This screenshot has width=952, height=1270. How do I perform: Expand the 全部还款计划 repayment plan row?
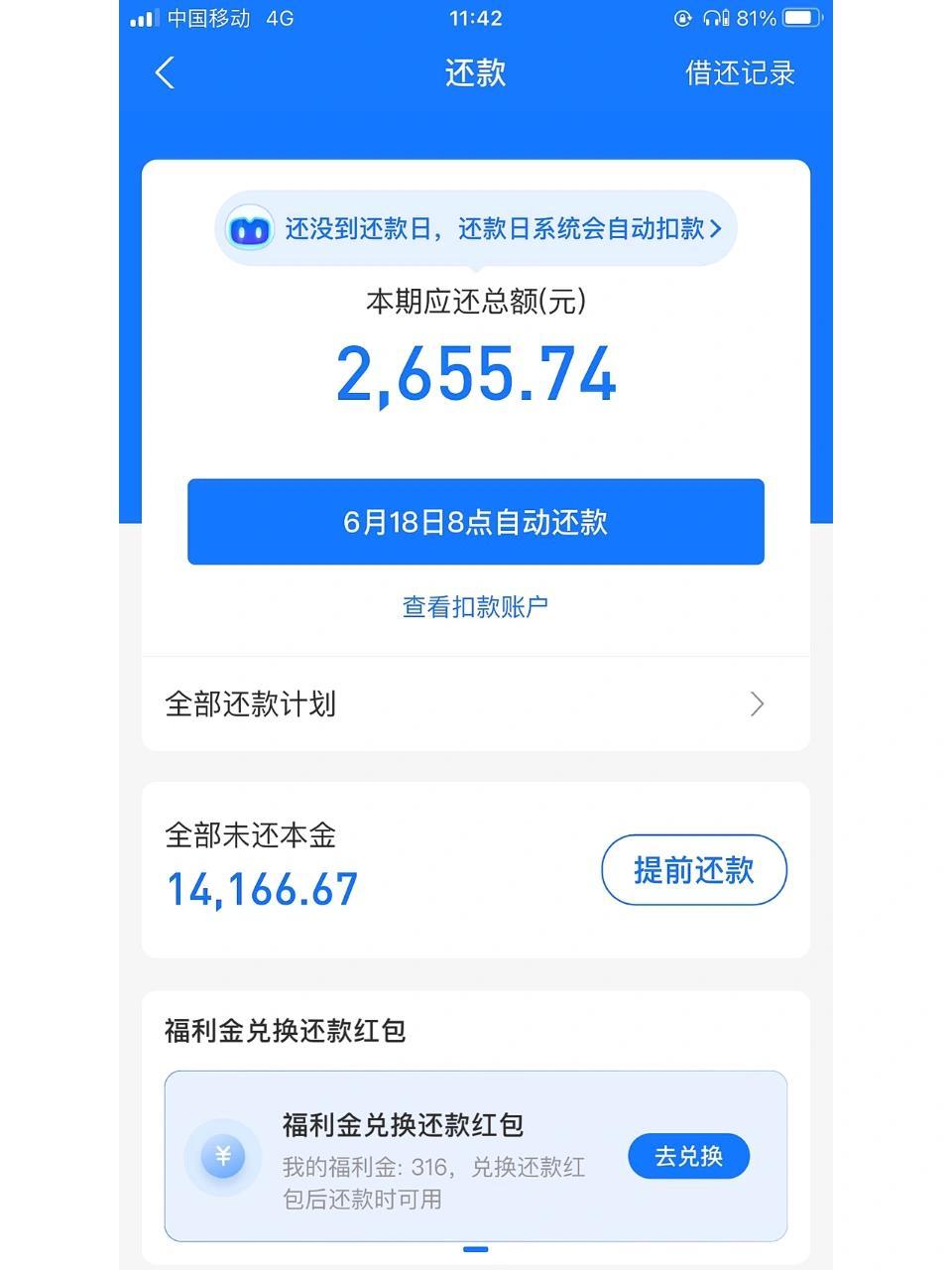[x=476, y=703]
